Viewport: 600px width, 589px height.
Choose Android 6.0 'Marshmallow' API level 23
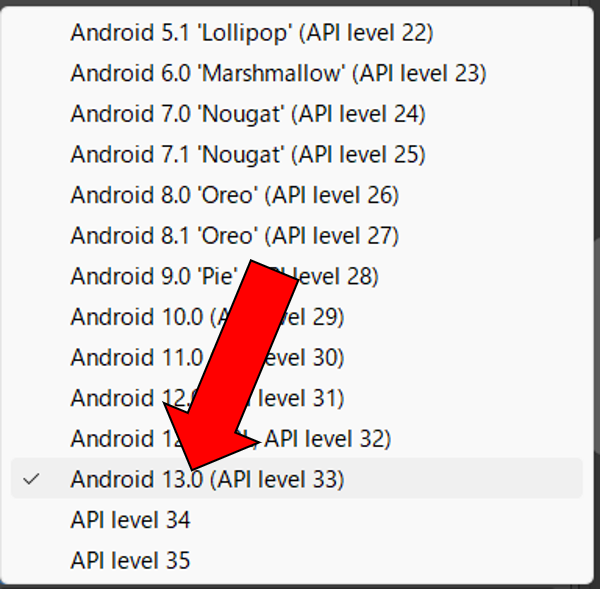[x=278, y=73]
